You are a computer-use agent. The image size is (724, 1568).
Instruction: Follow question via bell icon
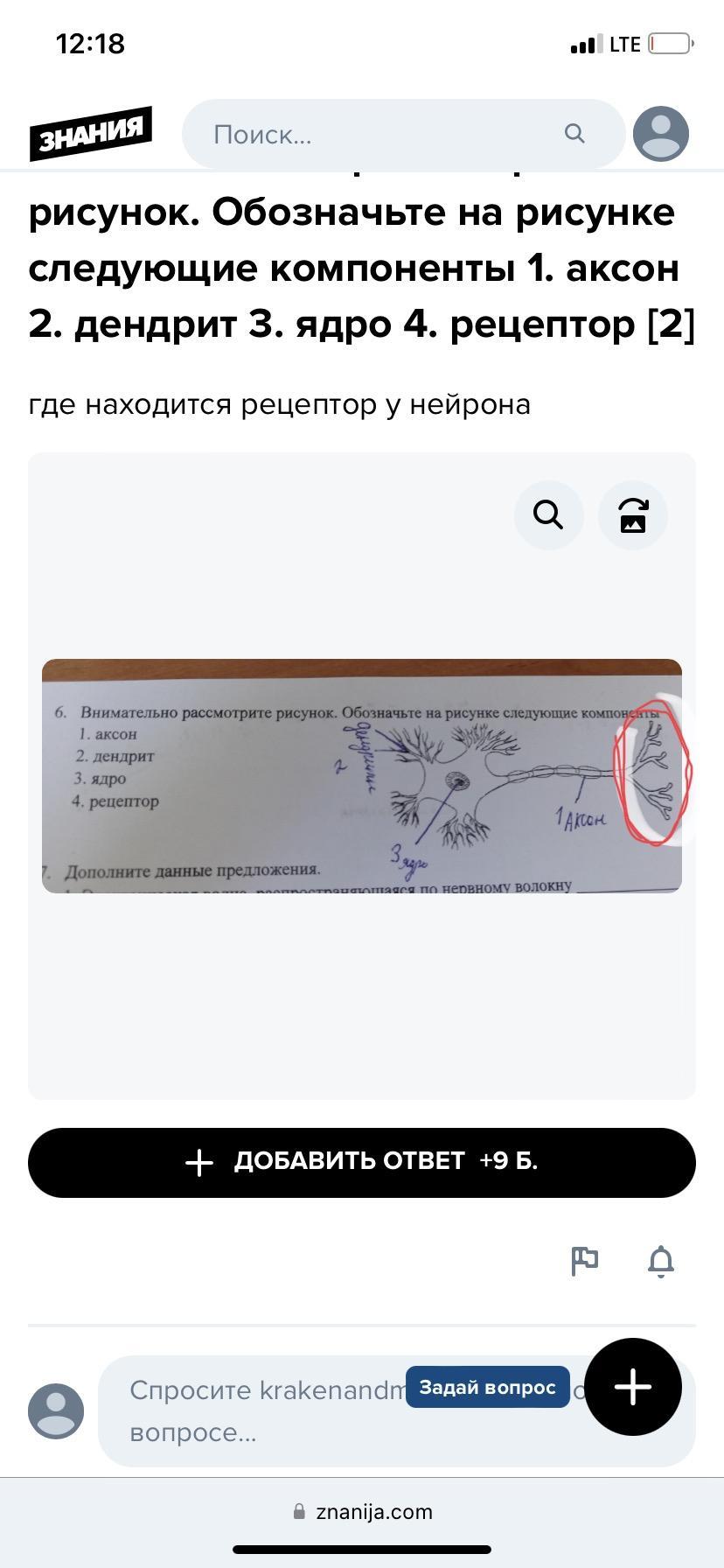[x=661, y=1261]
